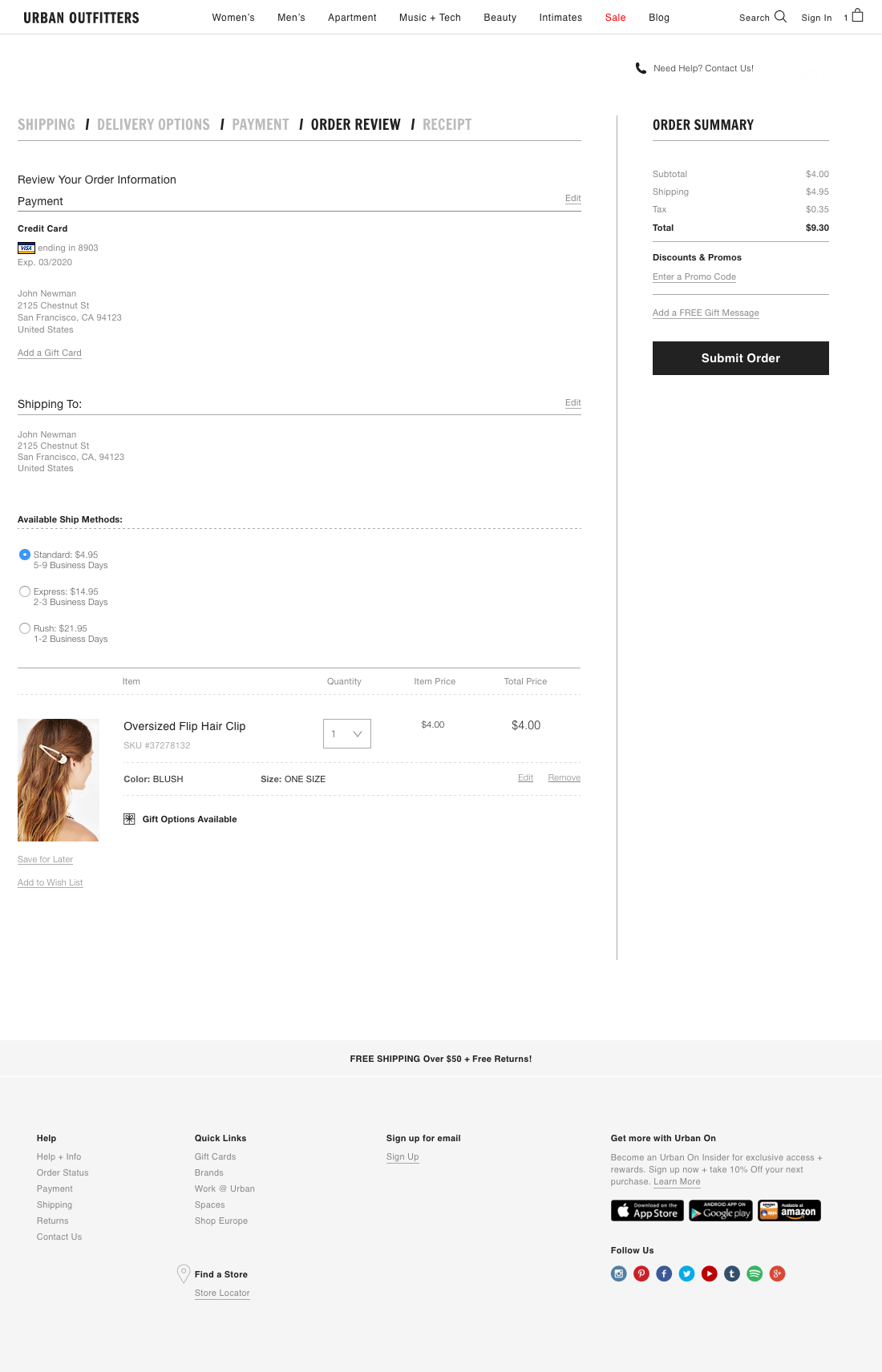This screenshot has height=1372, width=882.
Task: Edit the Shipping To address
Action: 572,402
